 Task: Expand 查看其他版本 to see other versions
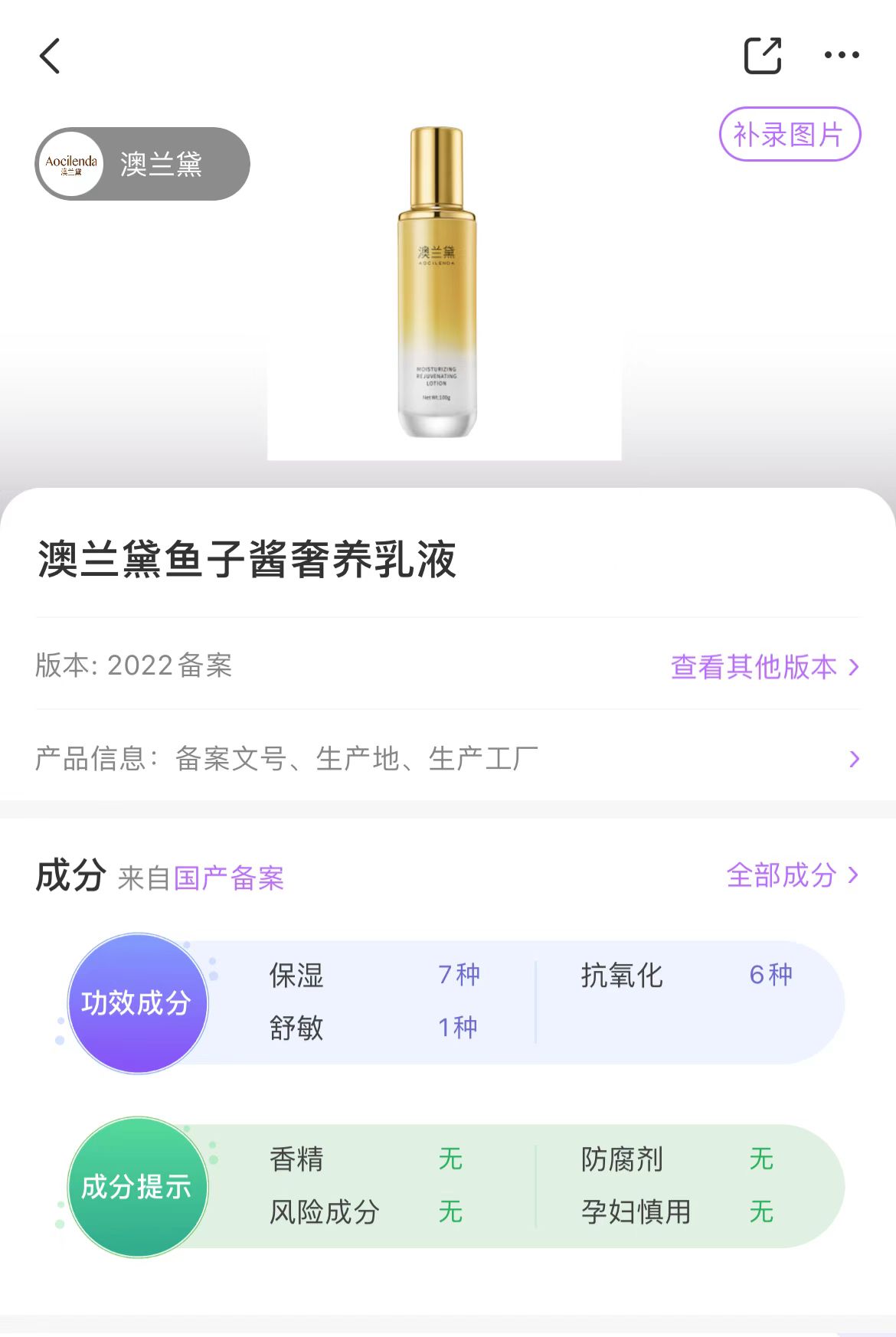coord(754,667)
